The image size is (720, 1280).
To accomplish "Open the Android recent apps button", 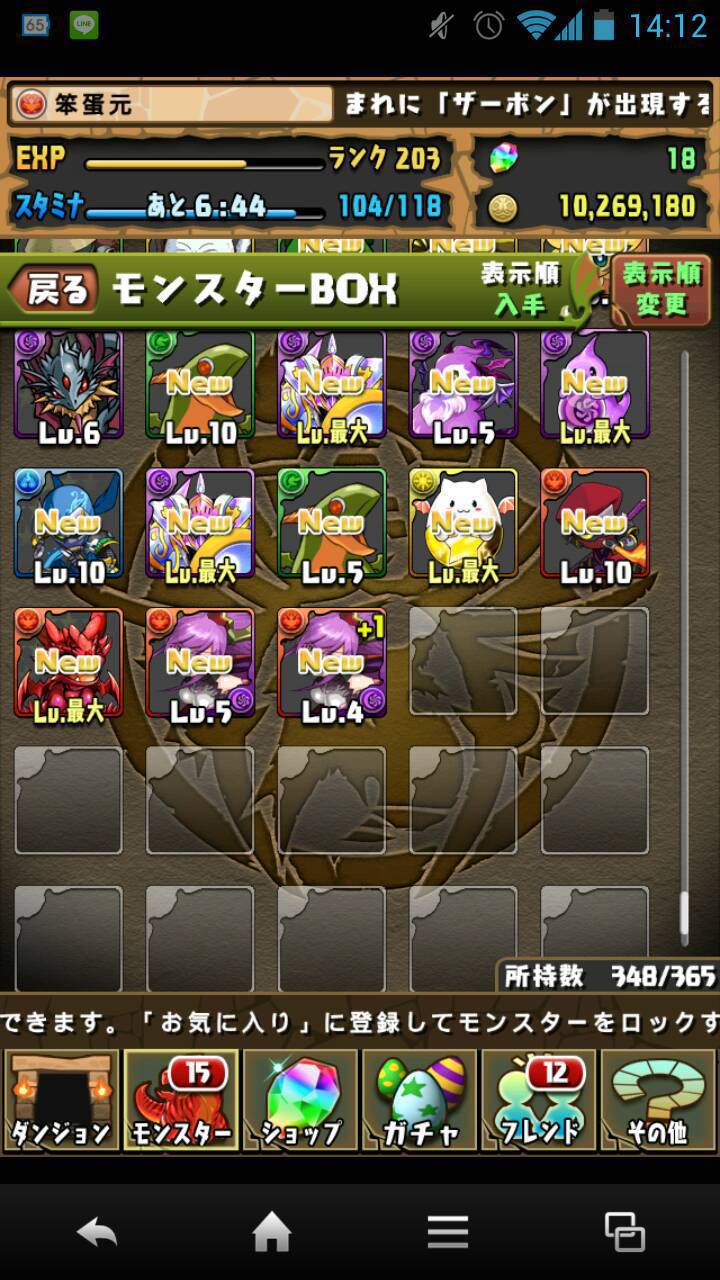I will (x=624, y=1232).
